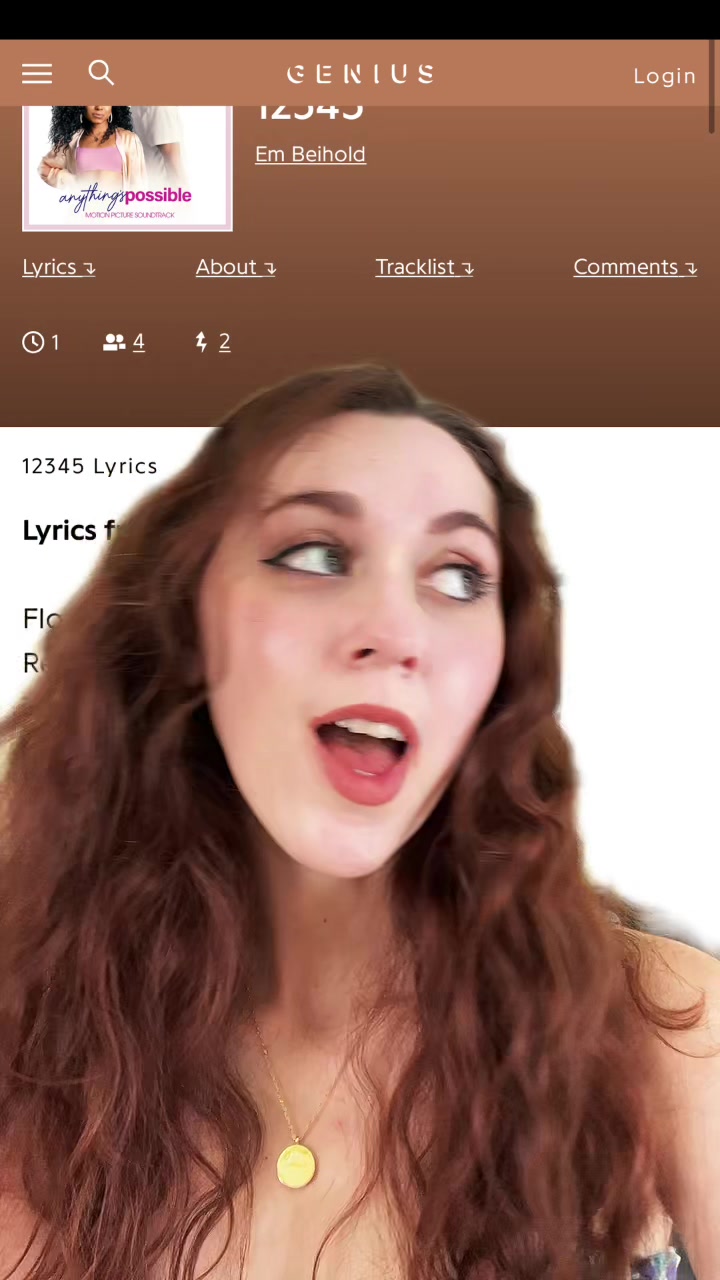View the 2 pyongs count
The height and width of the screenshot is (1280, 720).
click(x=213, y=342)
